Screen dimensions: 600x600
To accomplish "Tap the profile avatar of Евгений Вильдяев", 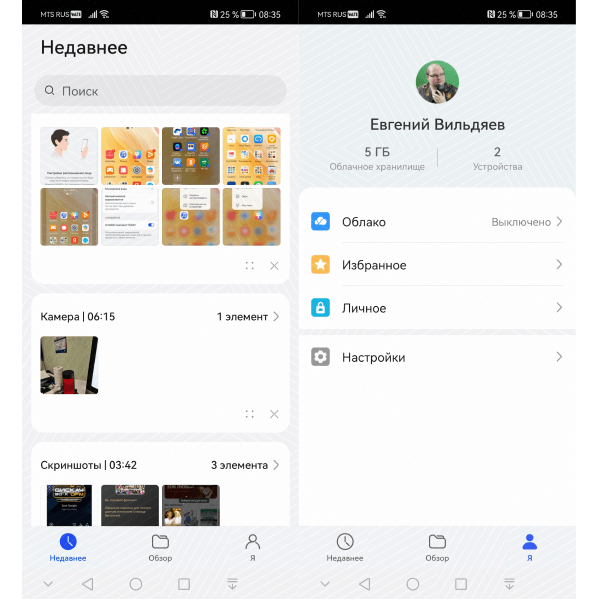I will 437,83.
